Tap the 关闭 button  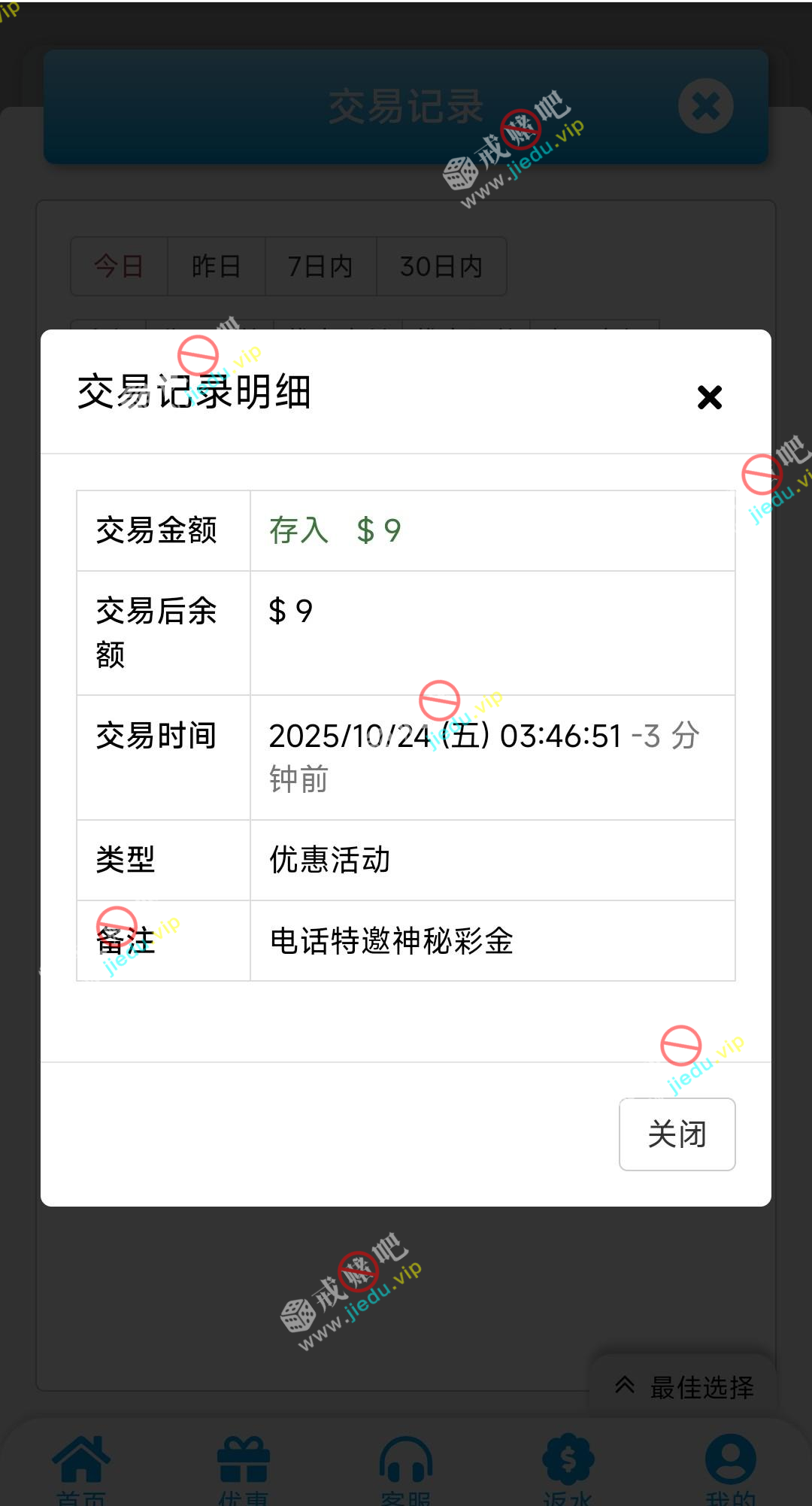[x=677, y=1134]
